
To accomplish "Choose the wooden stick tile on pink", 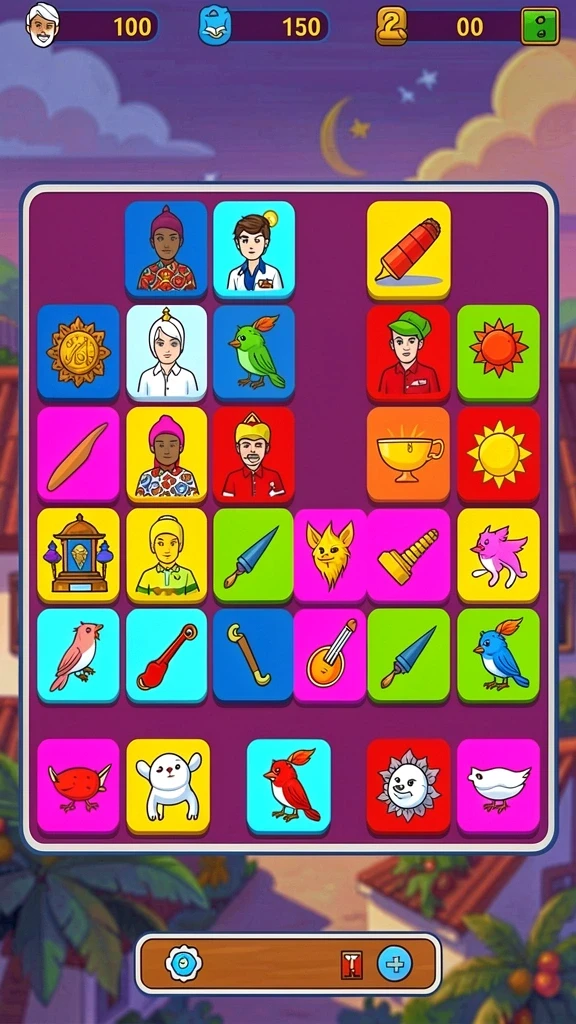I will pyautogui.click(x=78, y=455).
